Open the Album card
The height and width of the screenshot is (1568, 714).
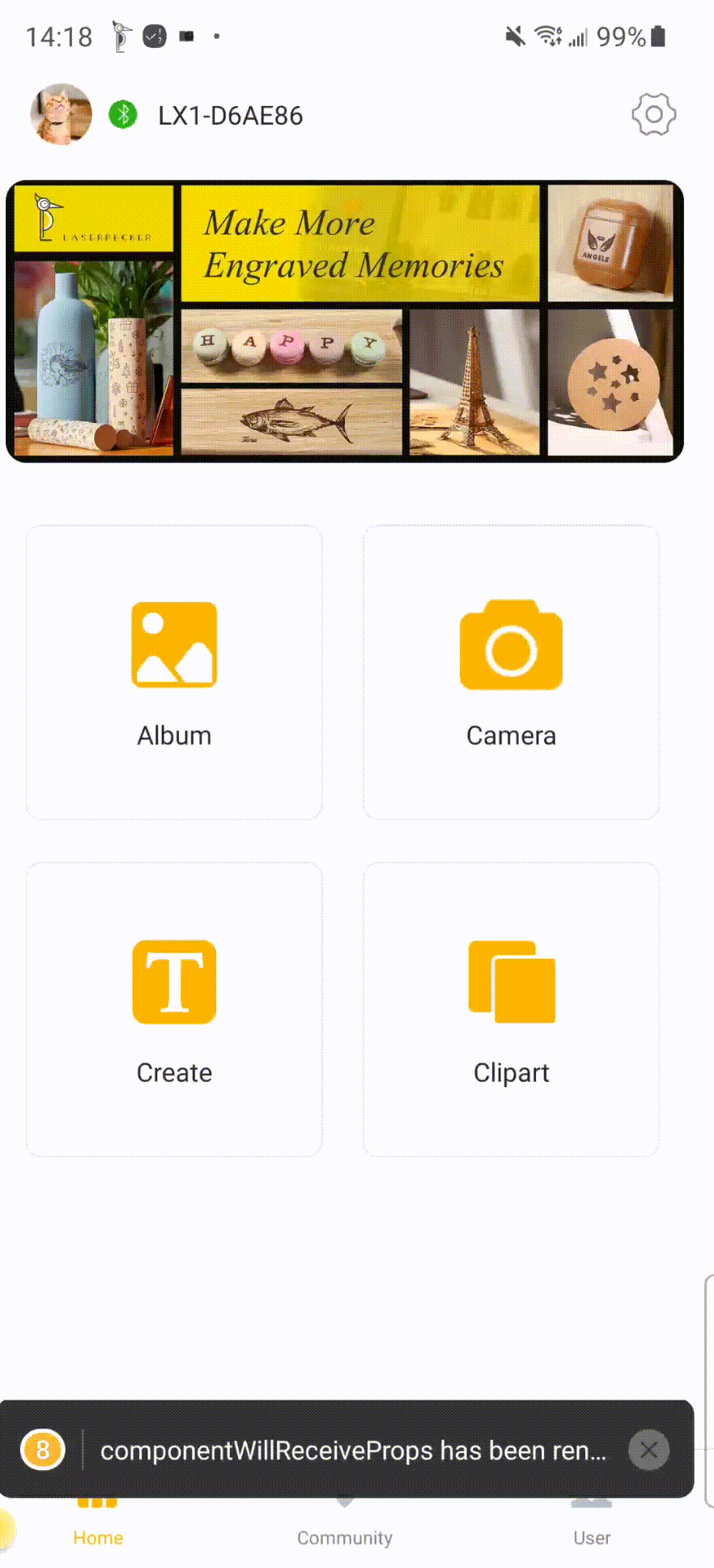click(x=174, y=672)
